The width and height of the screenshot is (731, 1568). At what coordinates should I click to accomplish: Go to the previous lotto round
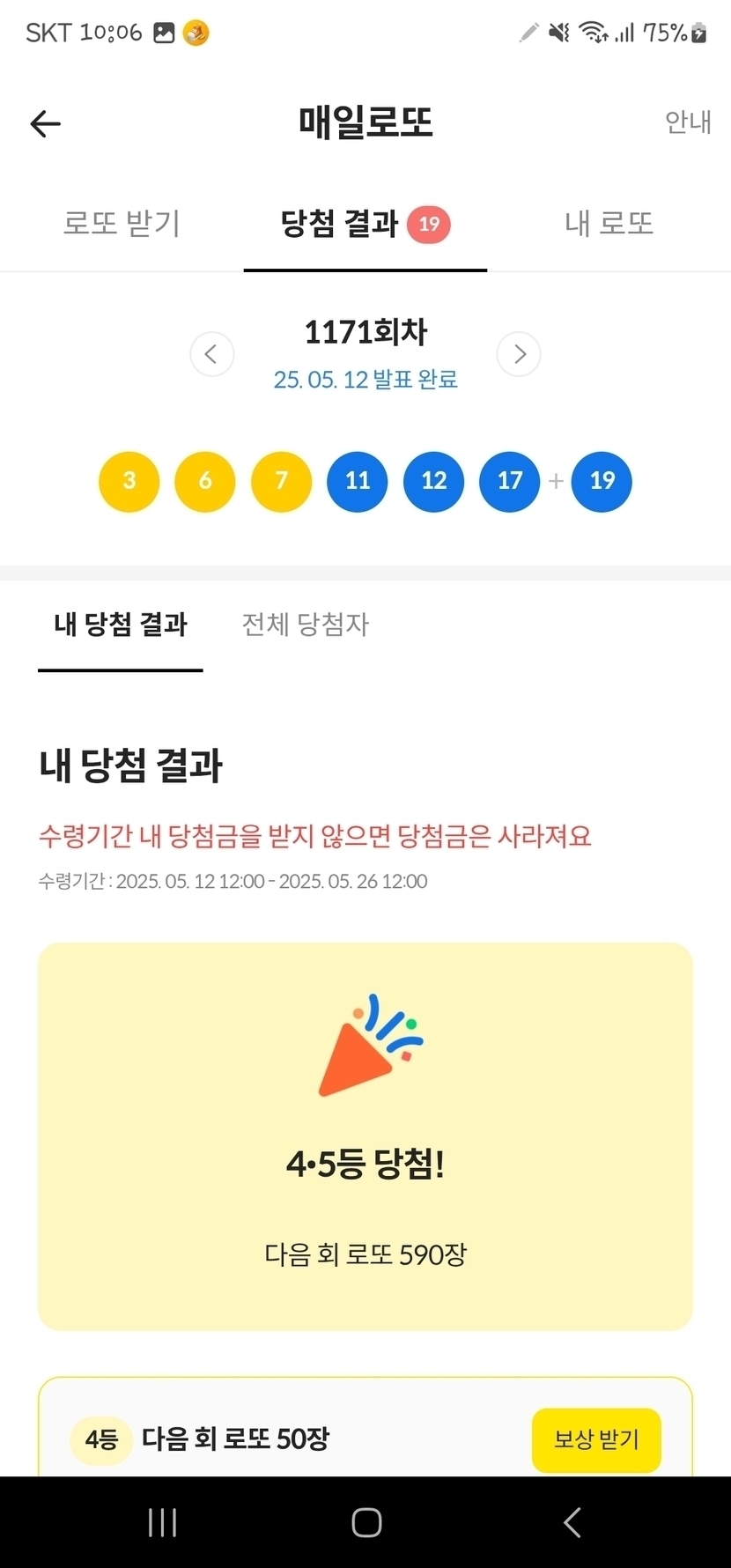(x=211, y=354)
